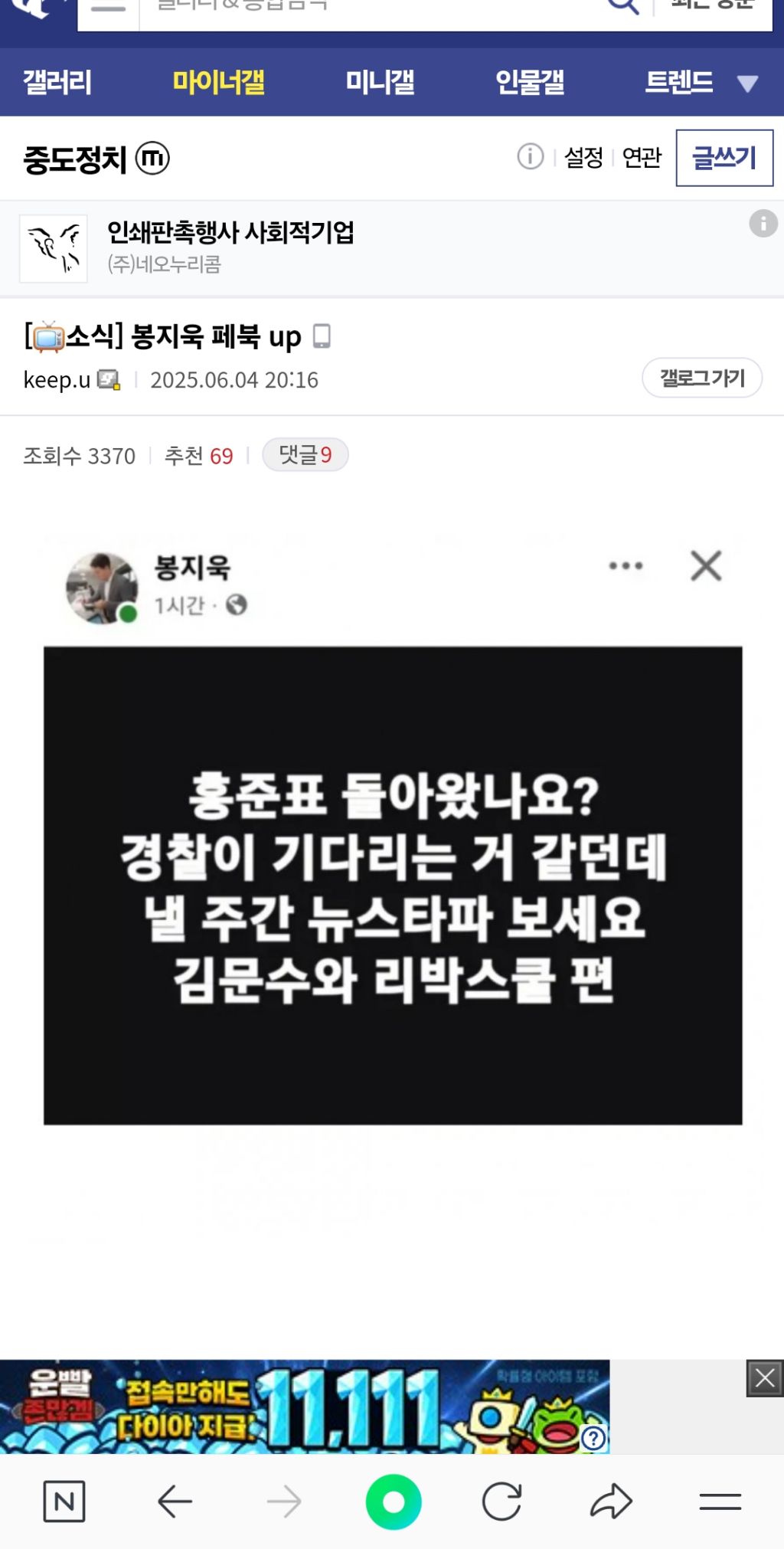Jump to the 댓글 9 comments
Image resolution: width=784 pixels, height=1549 pixels.
coord(305,455)
